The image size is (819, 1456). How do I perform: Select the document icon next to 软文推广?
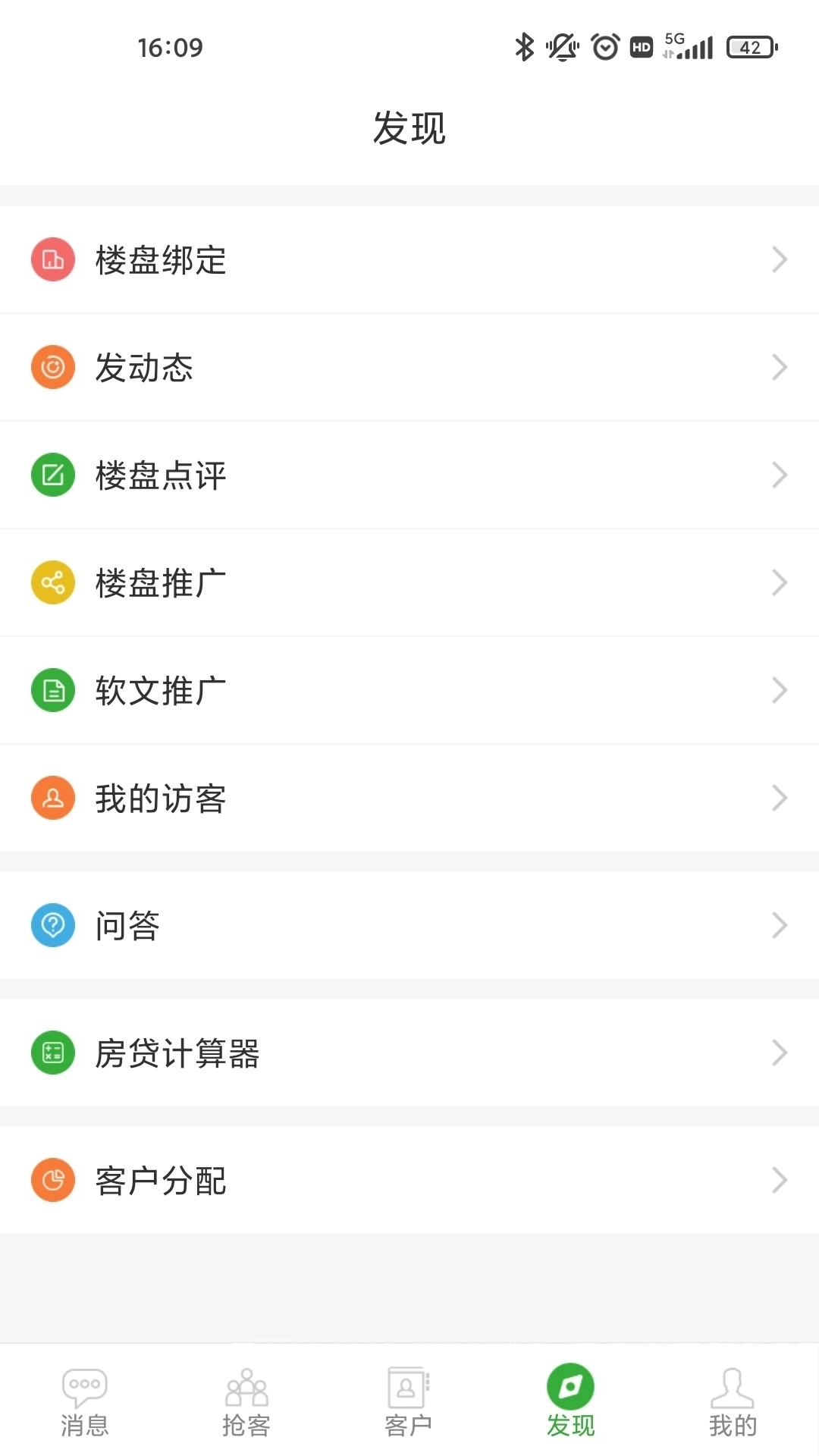point(52,689)
